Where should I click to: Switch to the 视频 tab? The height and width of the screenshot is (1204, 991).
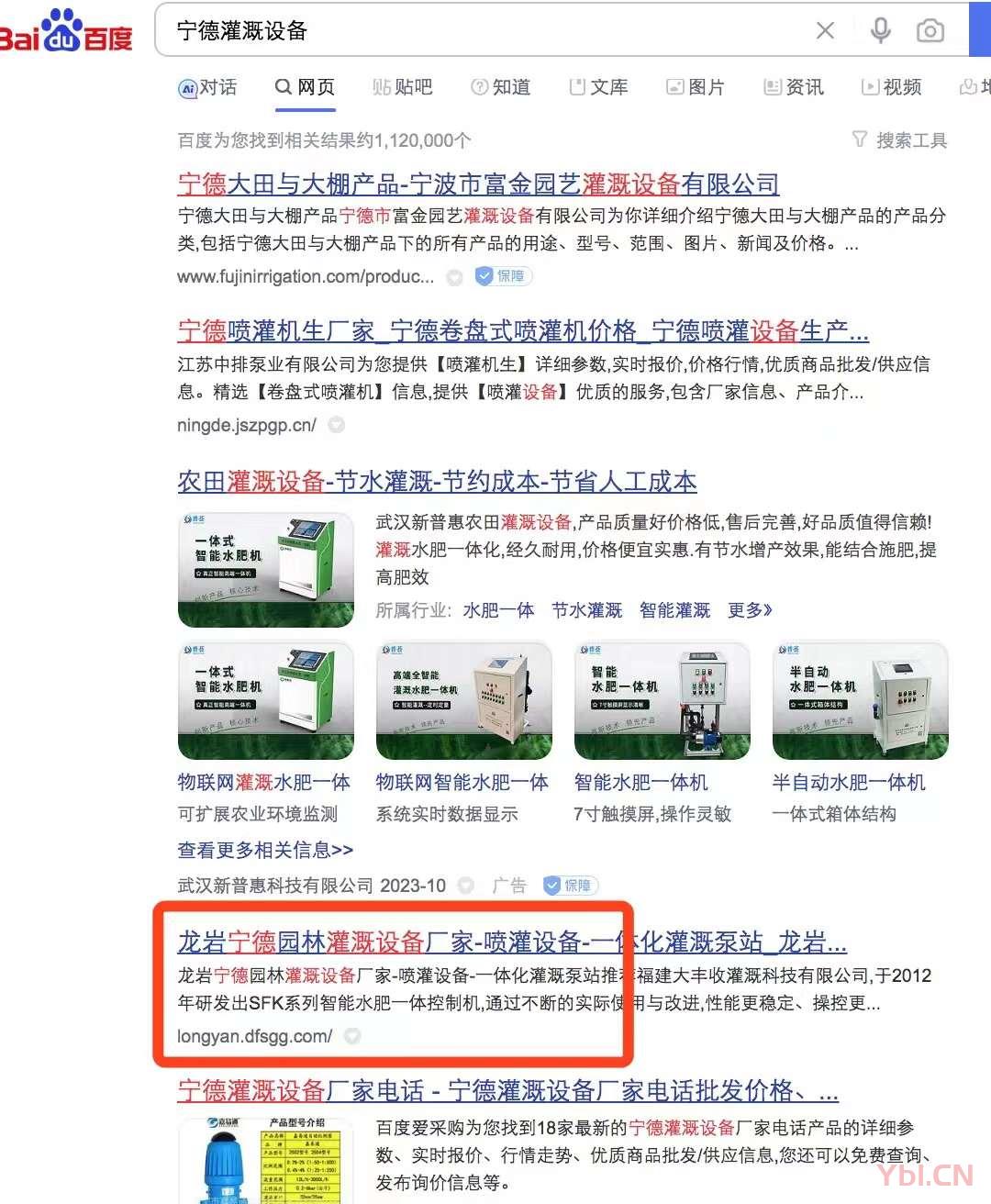(x=892, y=87)
